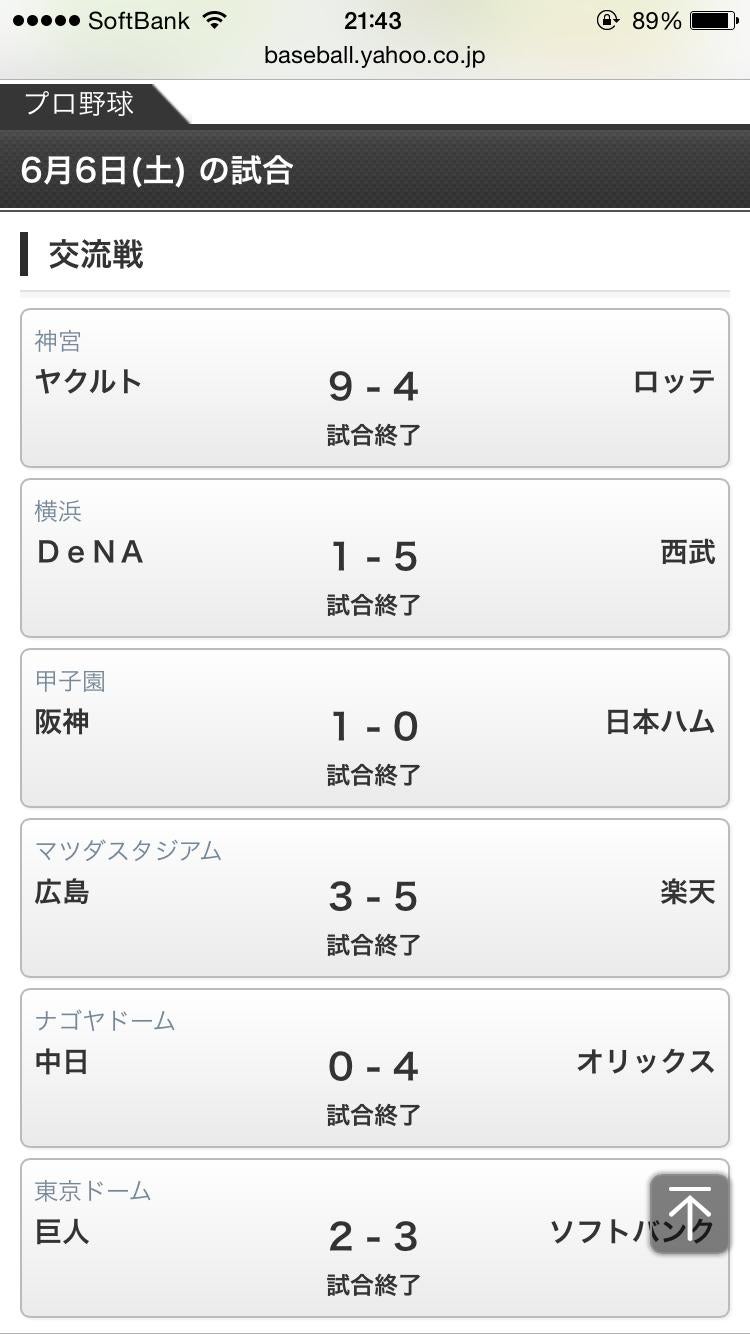
Task: View the Hanshin vs Nippon-Ham game details
Action: 374,728
